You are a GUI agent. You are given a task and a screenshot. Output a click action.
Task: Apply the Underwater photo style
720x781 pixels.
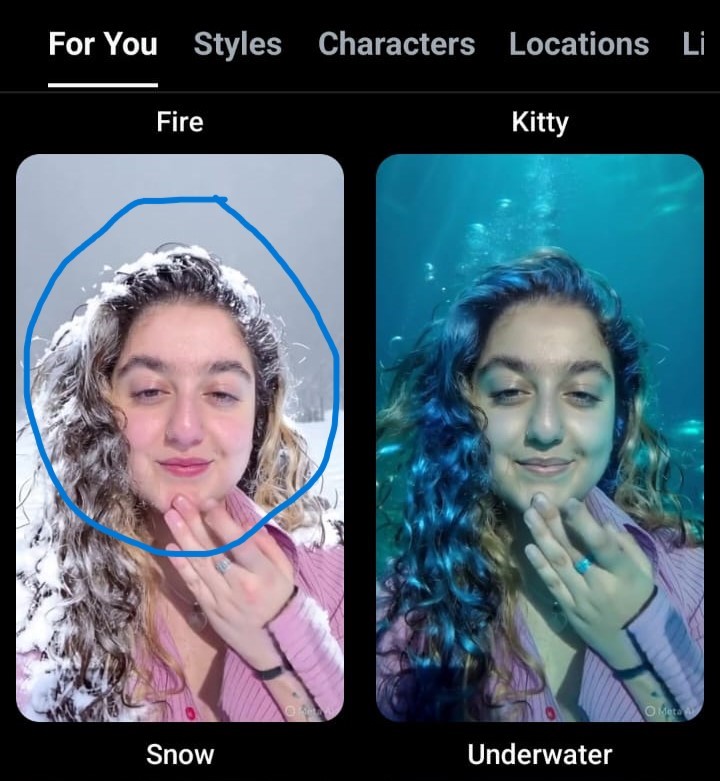tap(540, 437)
